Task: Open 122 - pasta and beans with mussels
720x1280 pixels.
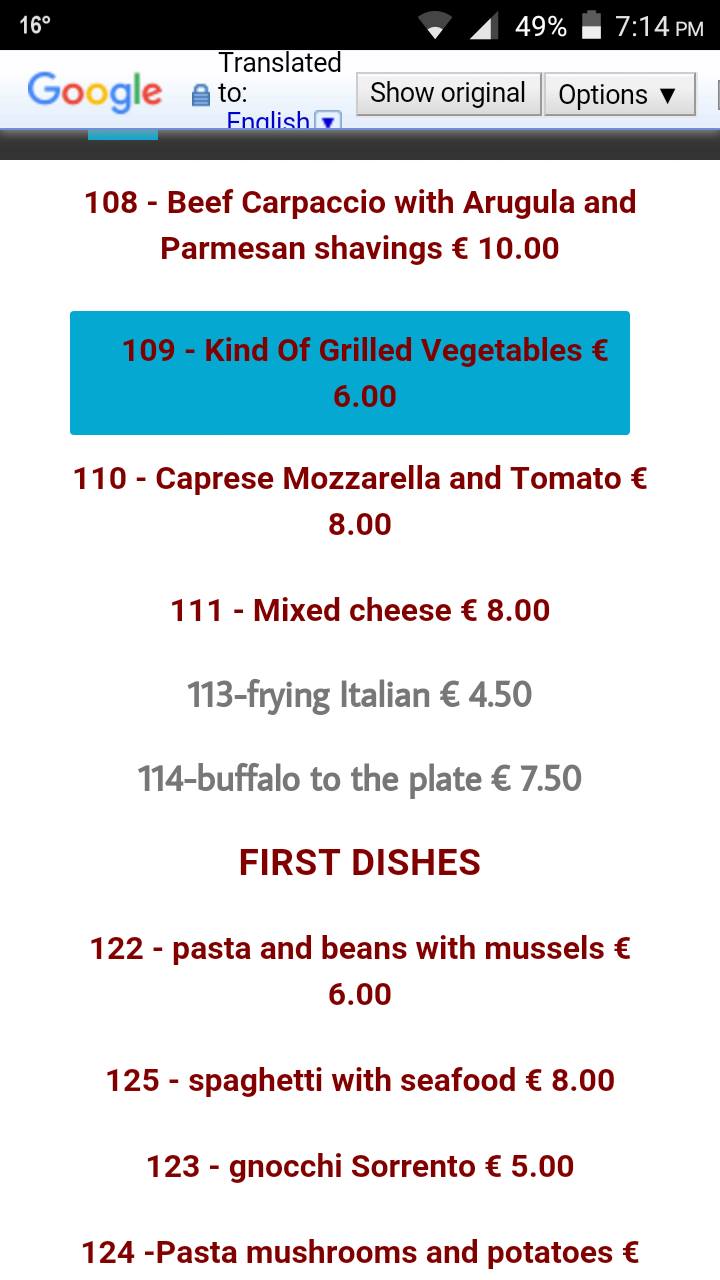Action: click(x=360, y=971)
